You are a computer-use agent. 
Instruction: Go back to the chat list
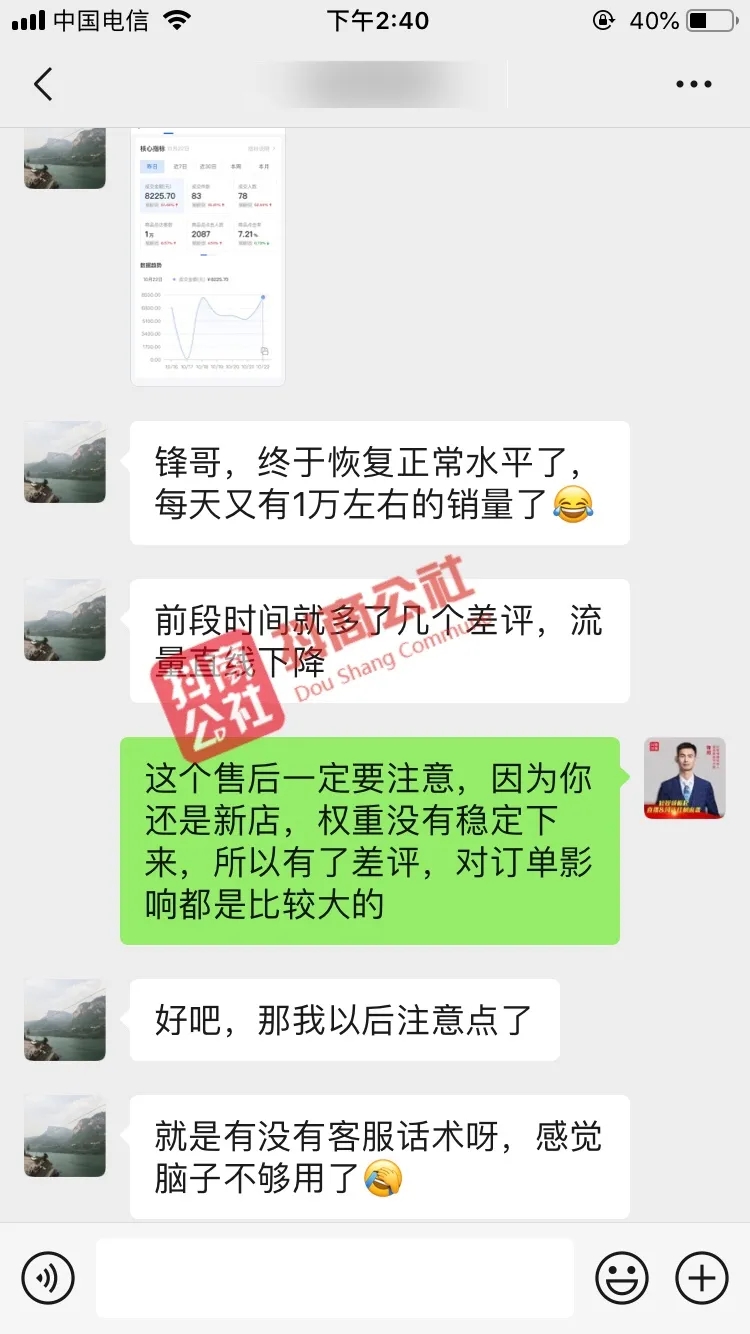tap(43, 85)
